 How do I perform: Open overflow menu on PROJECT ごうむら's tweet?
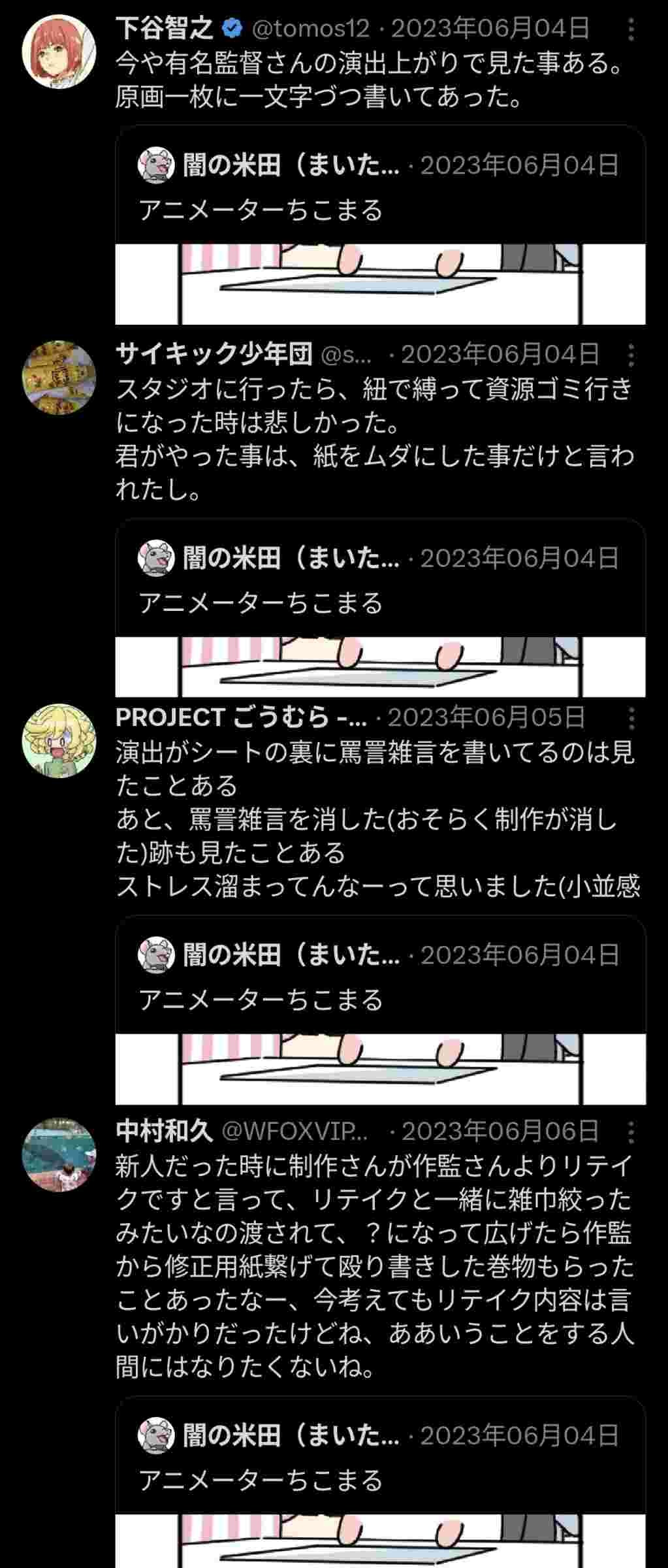[630, 718]
